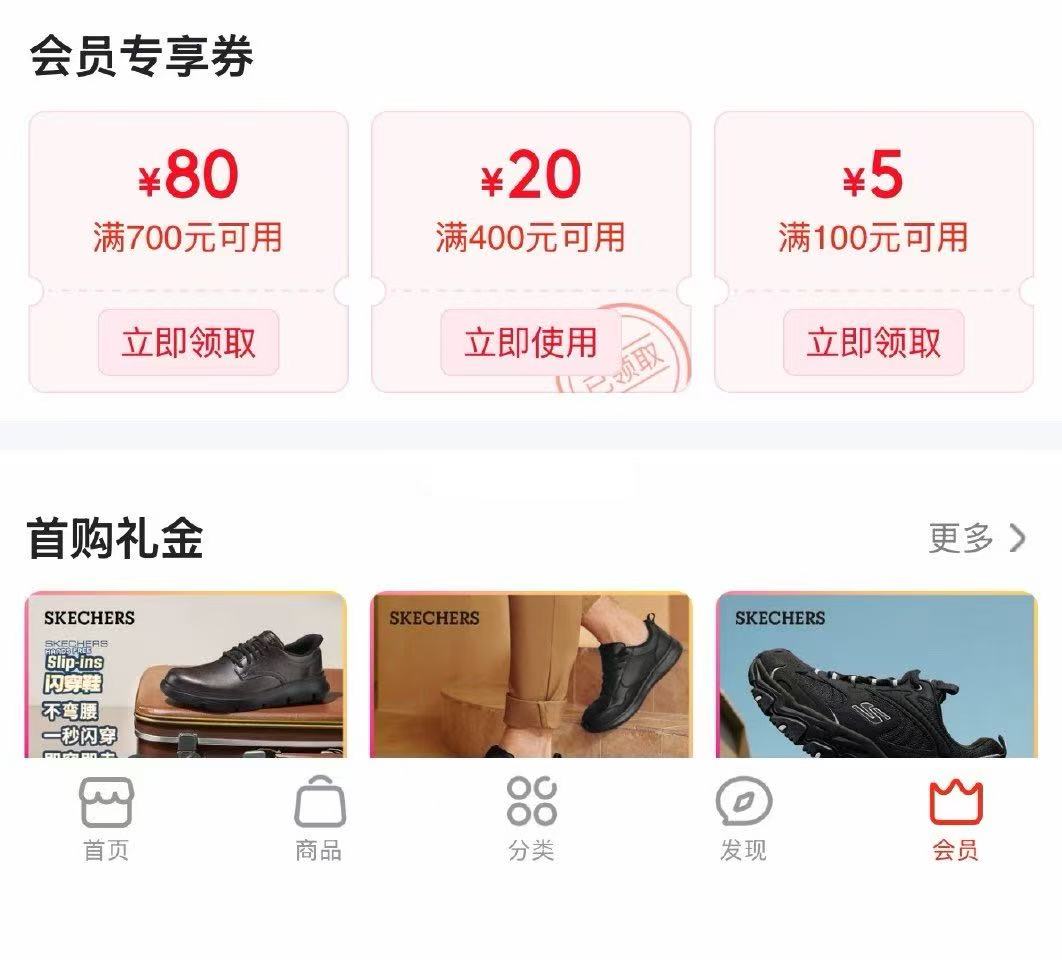Switch to the 首页 tab
1062x960 pixels.
pyautogui.click(x=106, y=820)
